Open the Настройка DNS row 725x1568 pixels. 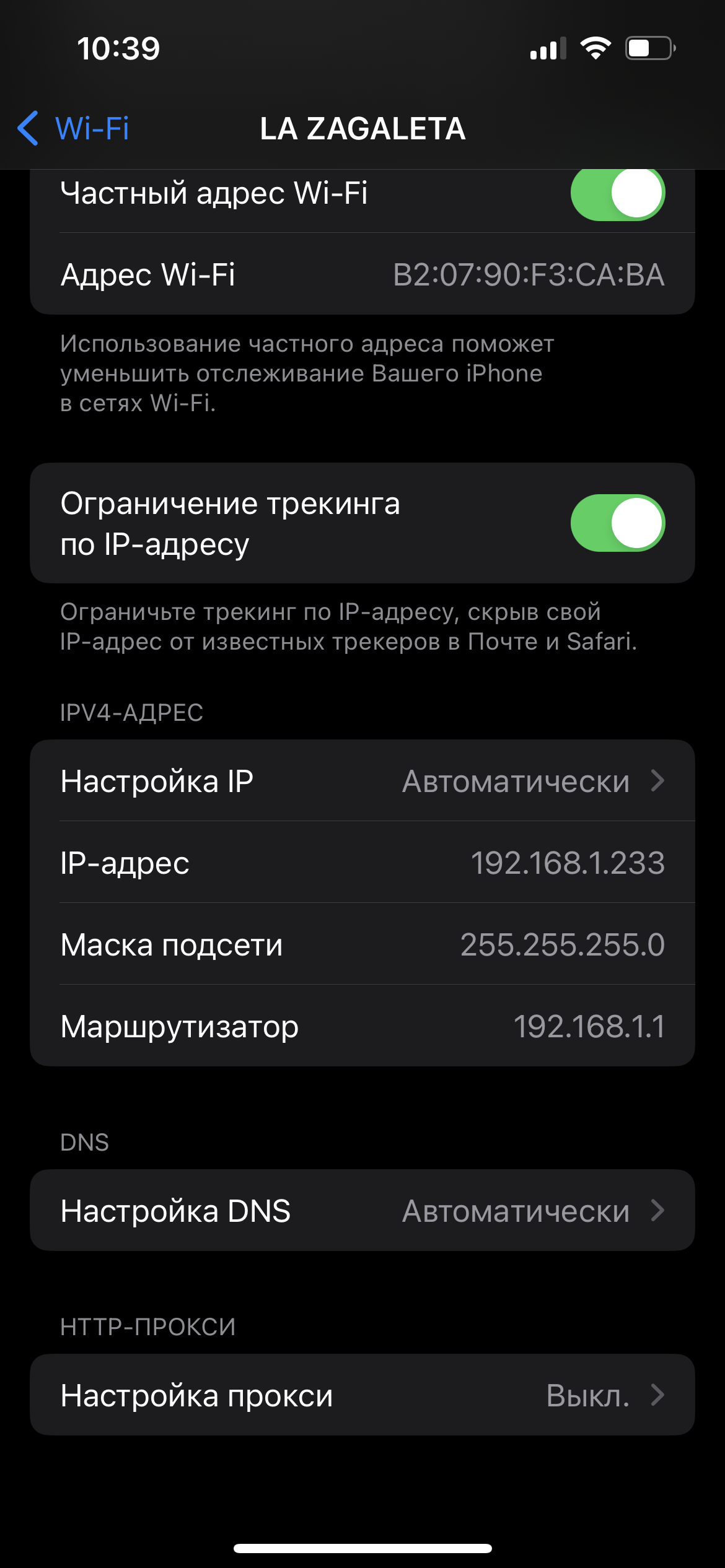click(362, 1211)
